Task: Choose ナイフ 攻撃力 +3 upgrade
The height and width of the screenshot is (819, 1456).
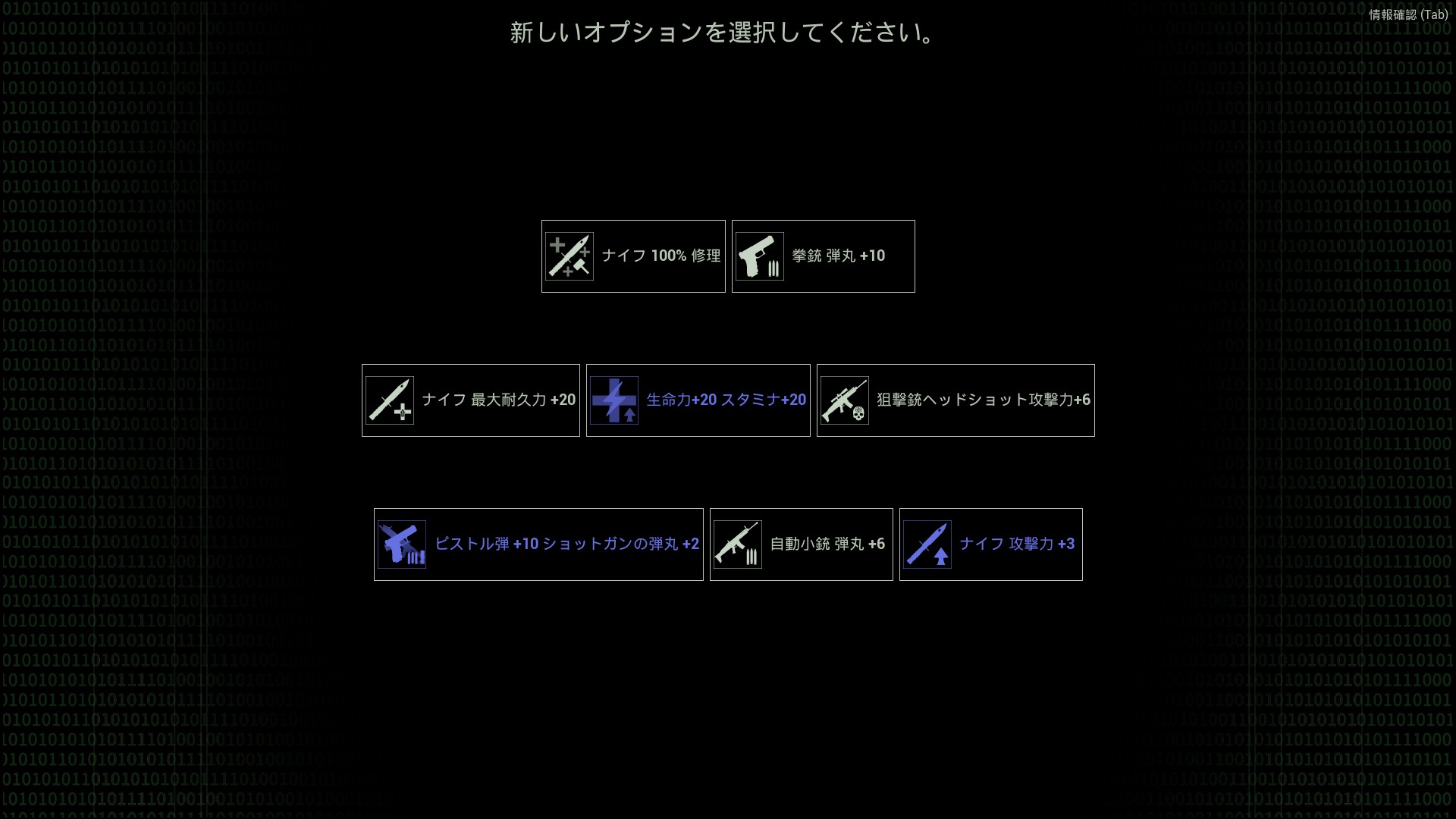Action: (x=990, y=544)
